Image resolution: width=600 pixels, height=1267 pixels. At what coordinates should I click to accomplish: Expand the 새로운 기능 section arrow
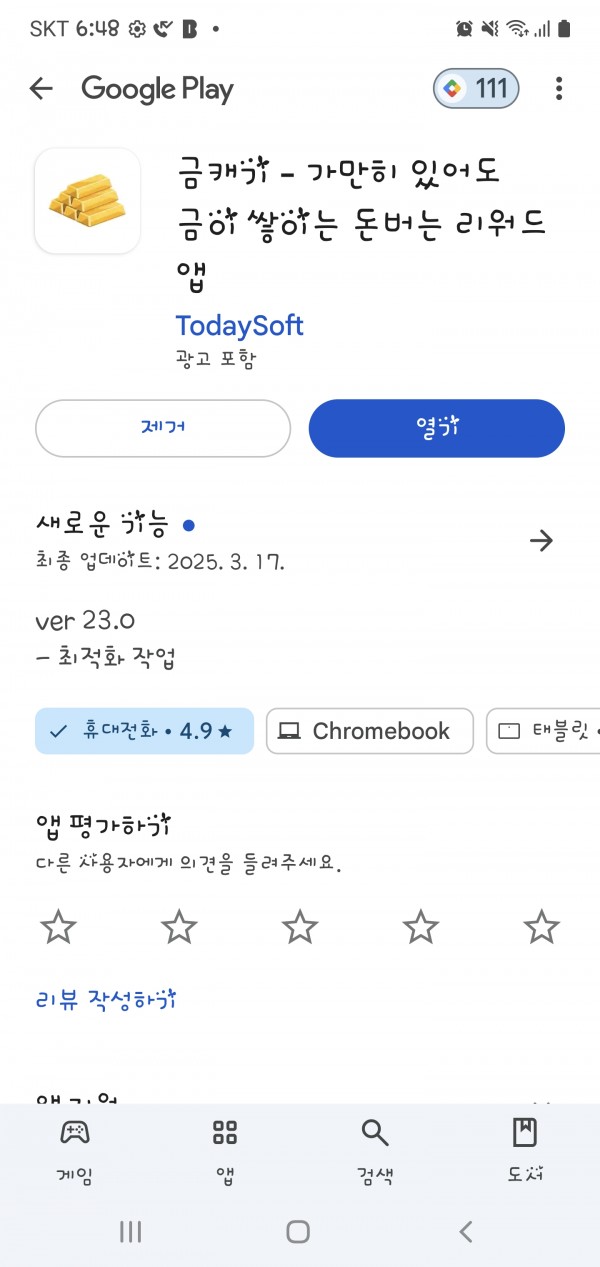click(541, 541)
